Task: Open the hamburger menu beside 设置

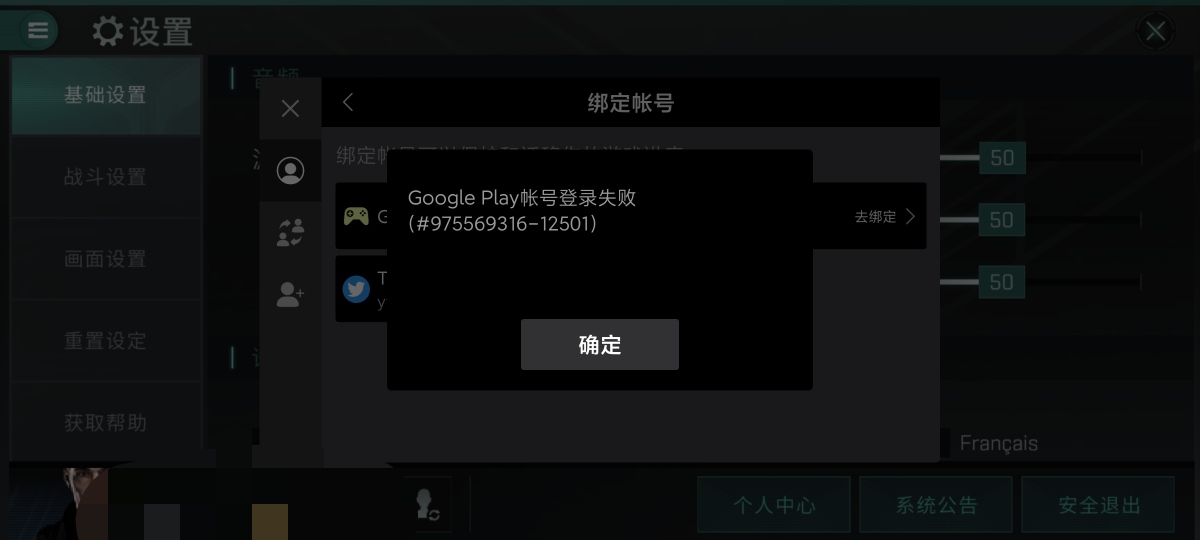Action: pos(38,31)
